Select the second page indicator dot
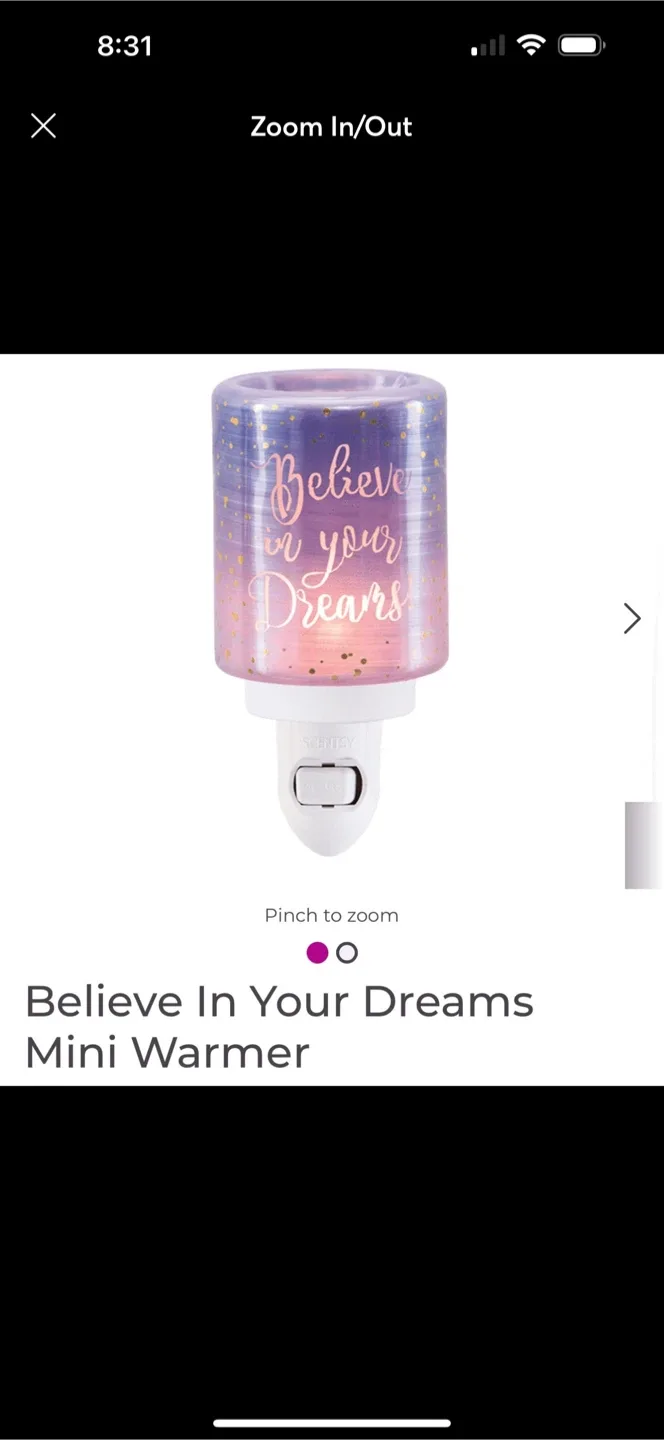Image resolution: width=664 pixels, height=1440 pixels. pos(347,953)
